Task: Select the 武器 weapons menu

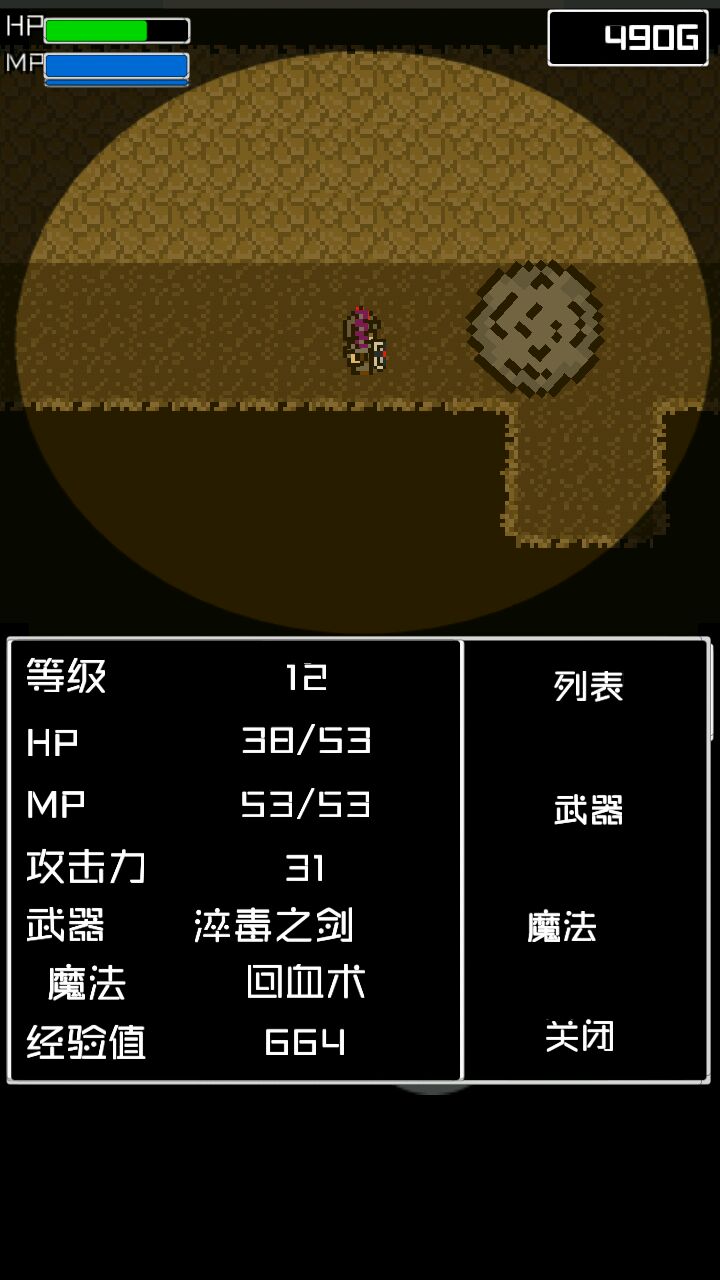Action: coord(588,809)
